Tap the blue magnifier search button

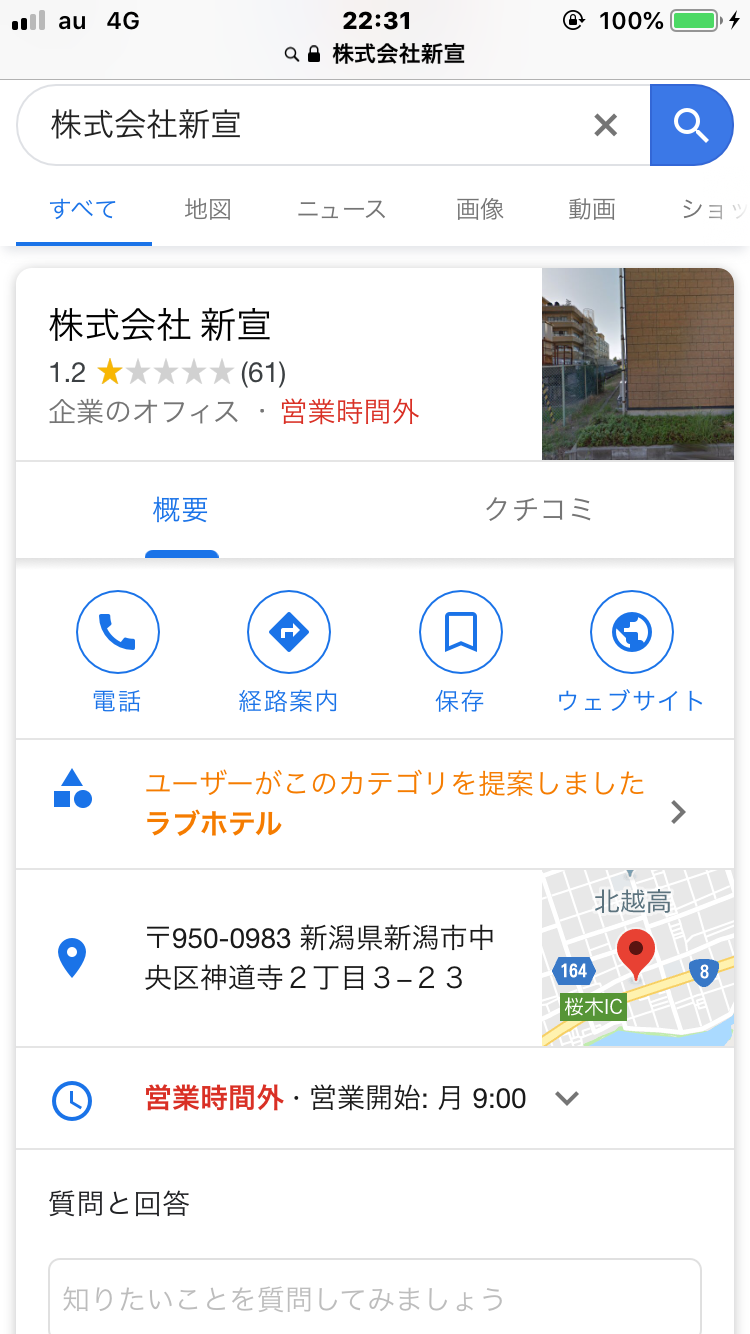pos(691,125)
